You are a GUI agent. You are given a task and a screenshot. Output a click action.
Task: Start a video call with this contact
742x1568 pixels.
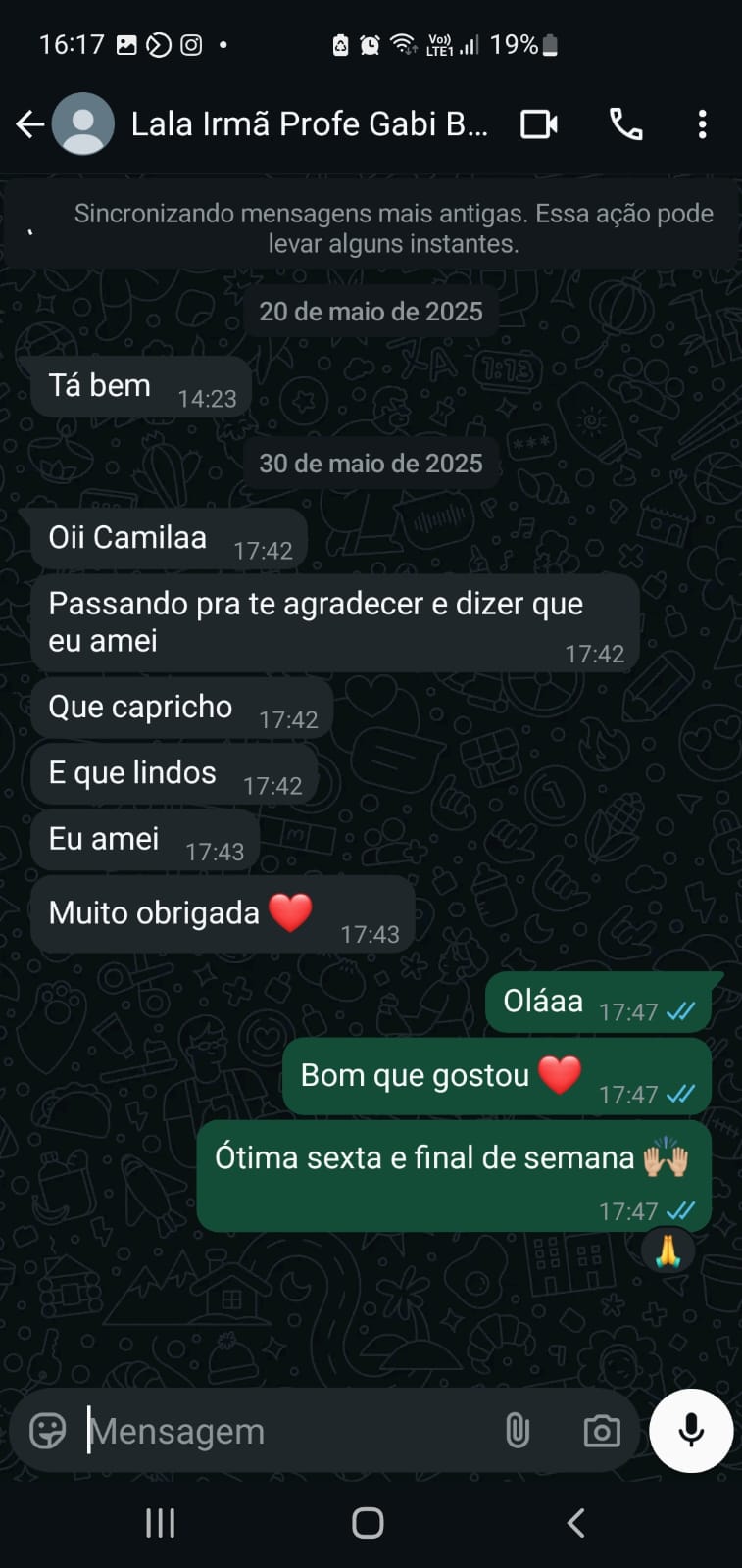[x=538, y=124]
